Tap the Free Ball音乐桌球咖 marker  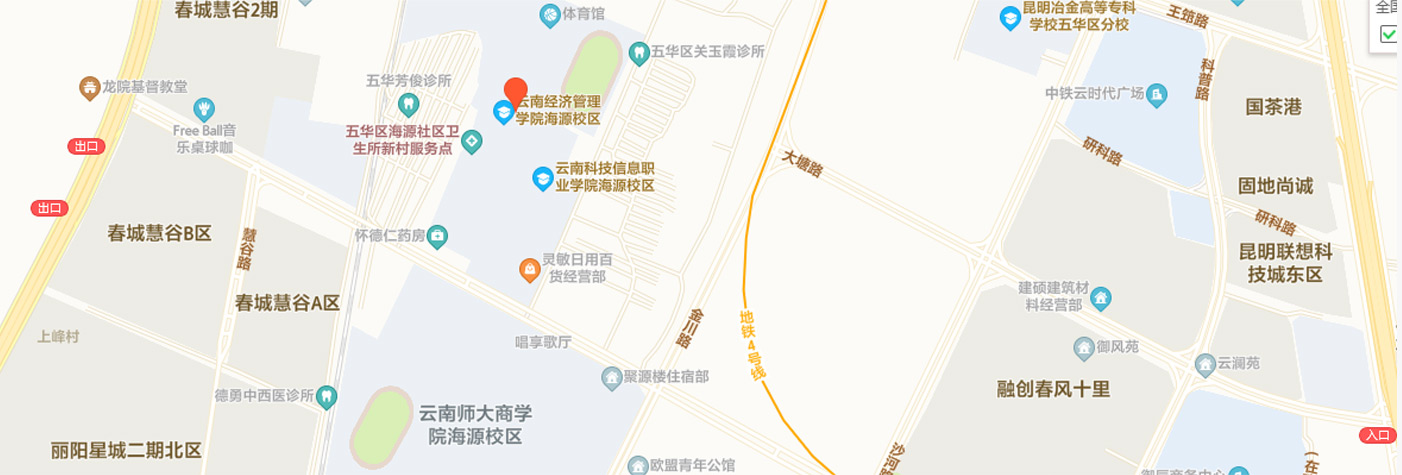pos(204,107)
